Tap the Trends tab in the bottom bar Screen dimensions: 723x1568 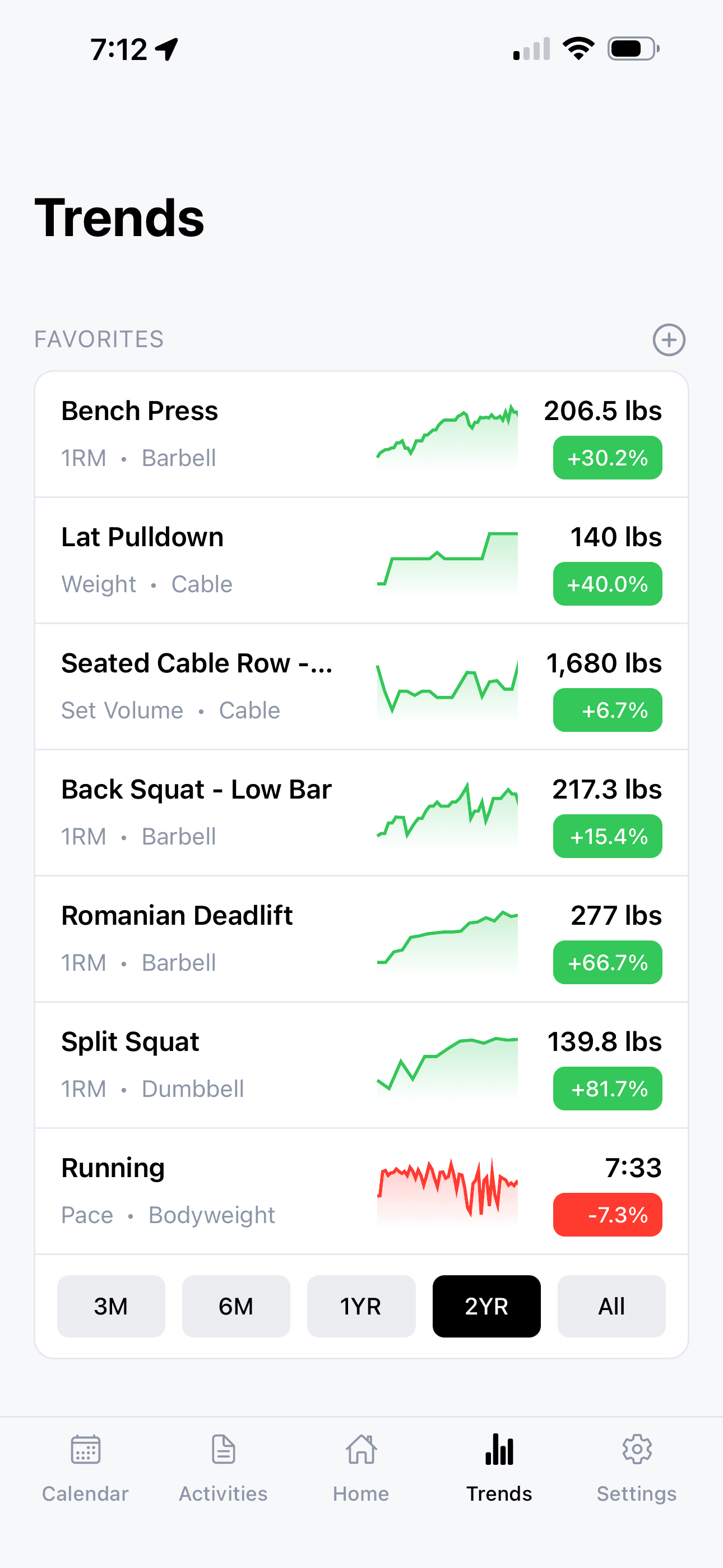point(499,1467)
